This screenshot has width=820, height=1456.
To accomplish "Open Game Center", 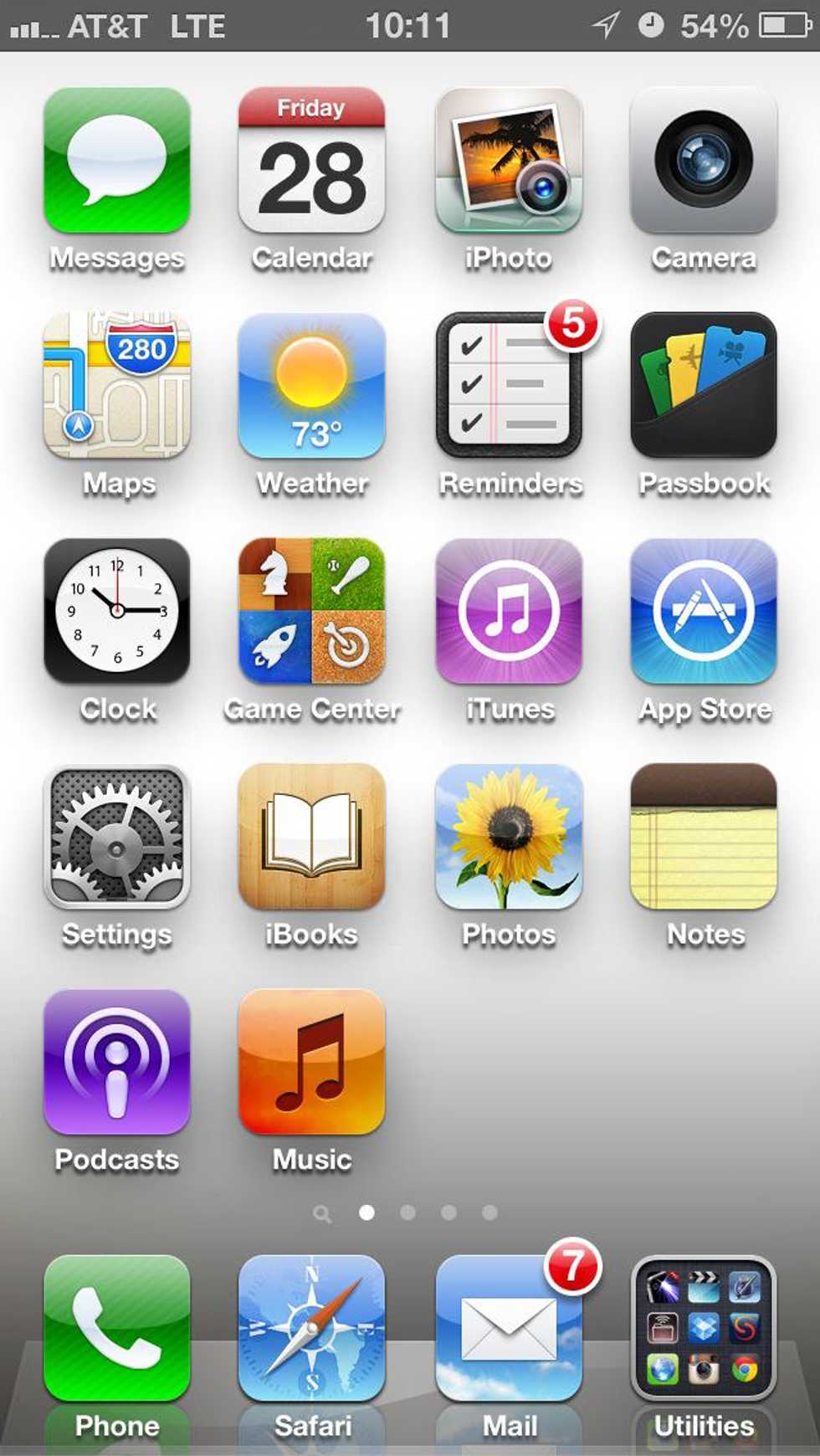I will point(311,611).
